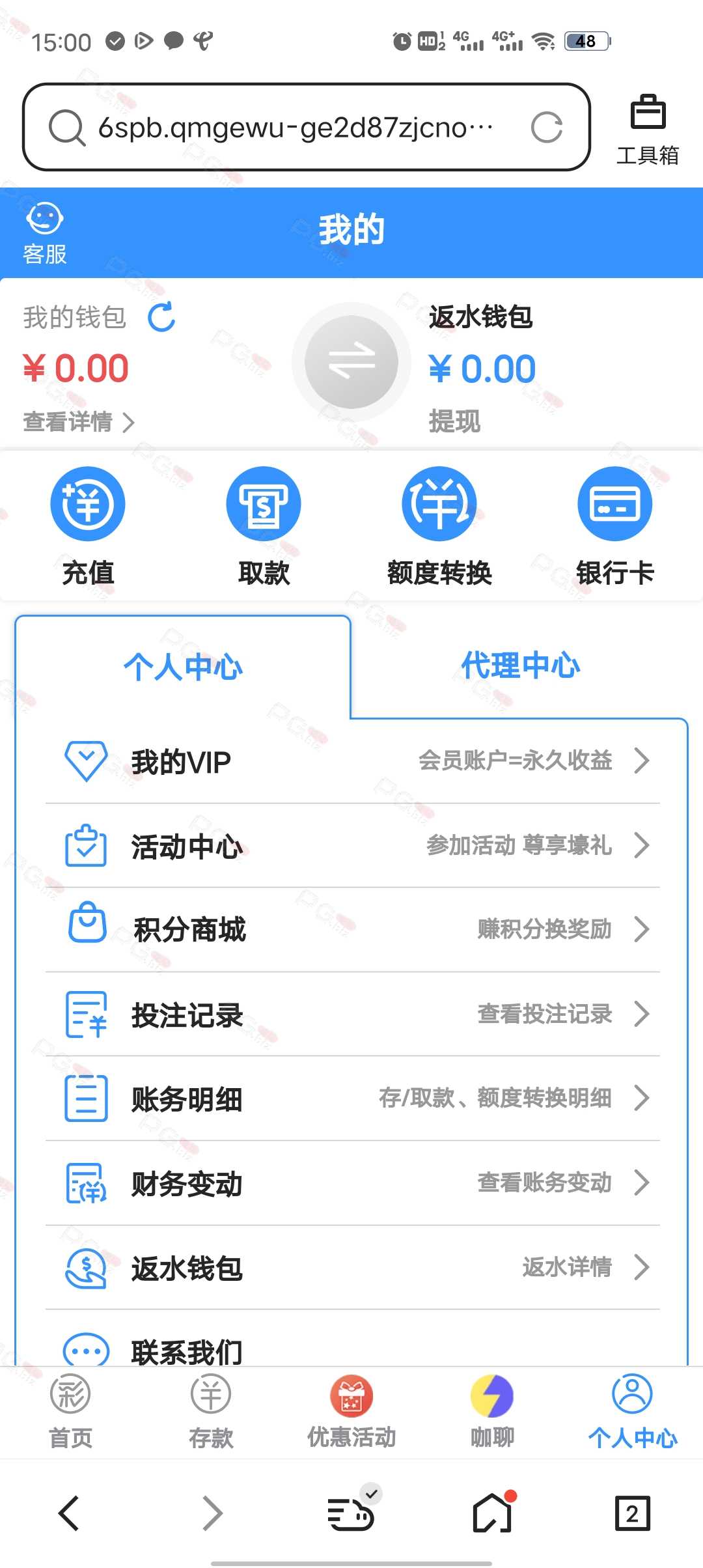This screenshot has height=1568, width=703.
Task: Open 活动中心
Action: point(353,845)
